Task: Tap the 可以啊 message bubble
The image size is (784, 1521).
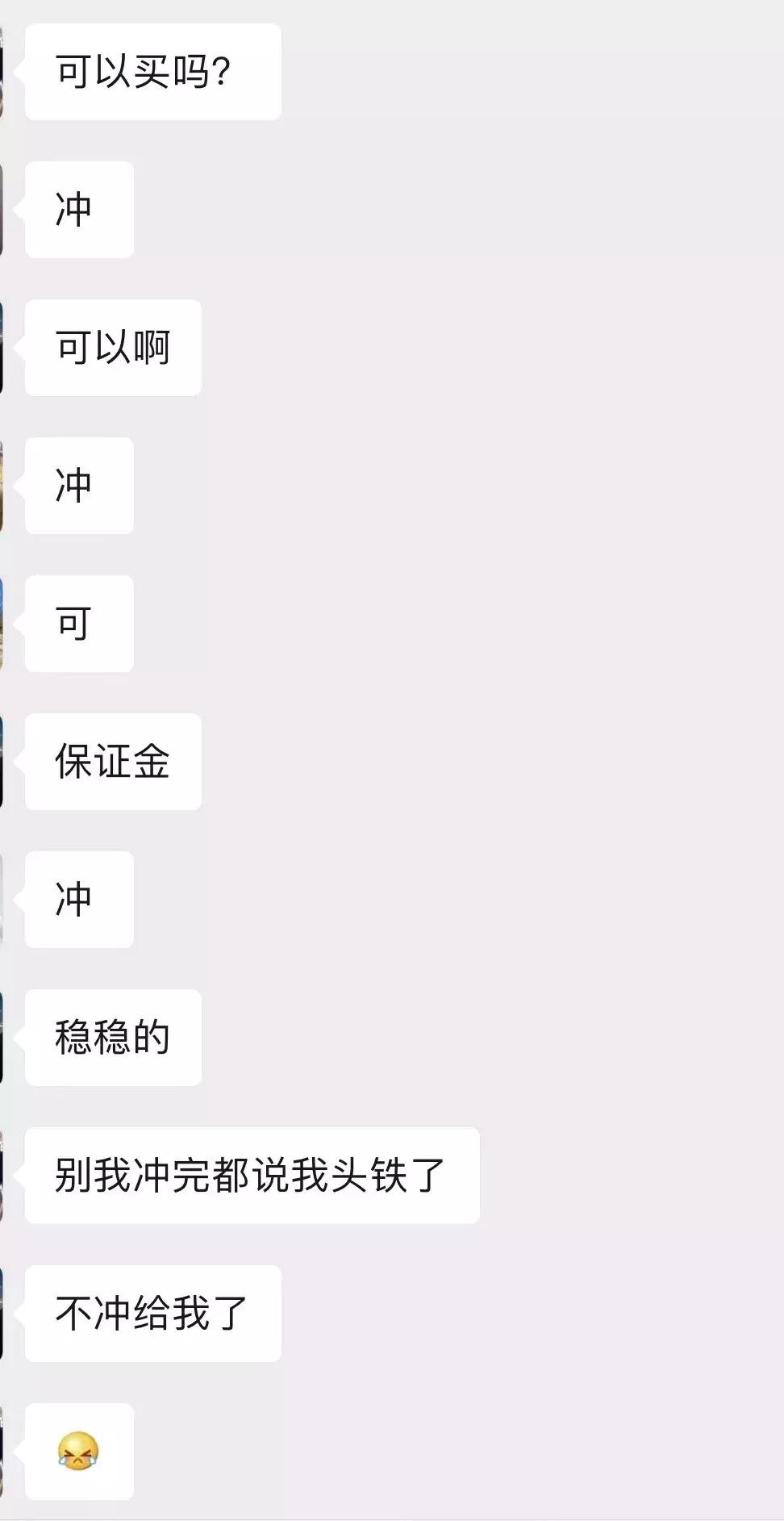Action: 112,347
